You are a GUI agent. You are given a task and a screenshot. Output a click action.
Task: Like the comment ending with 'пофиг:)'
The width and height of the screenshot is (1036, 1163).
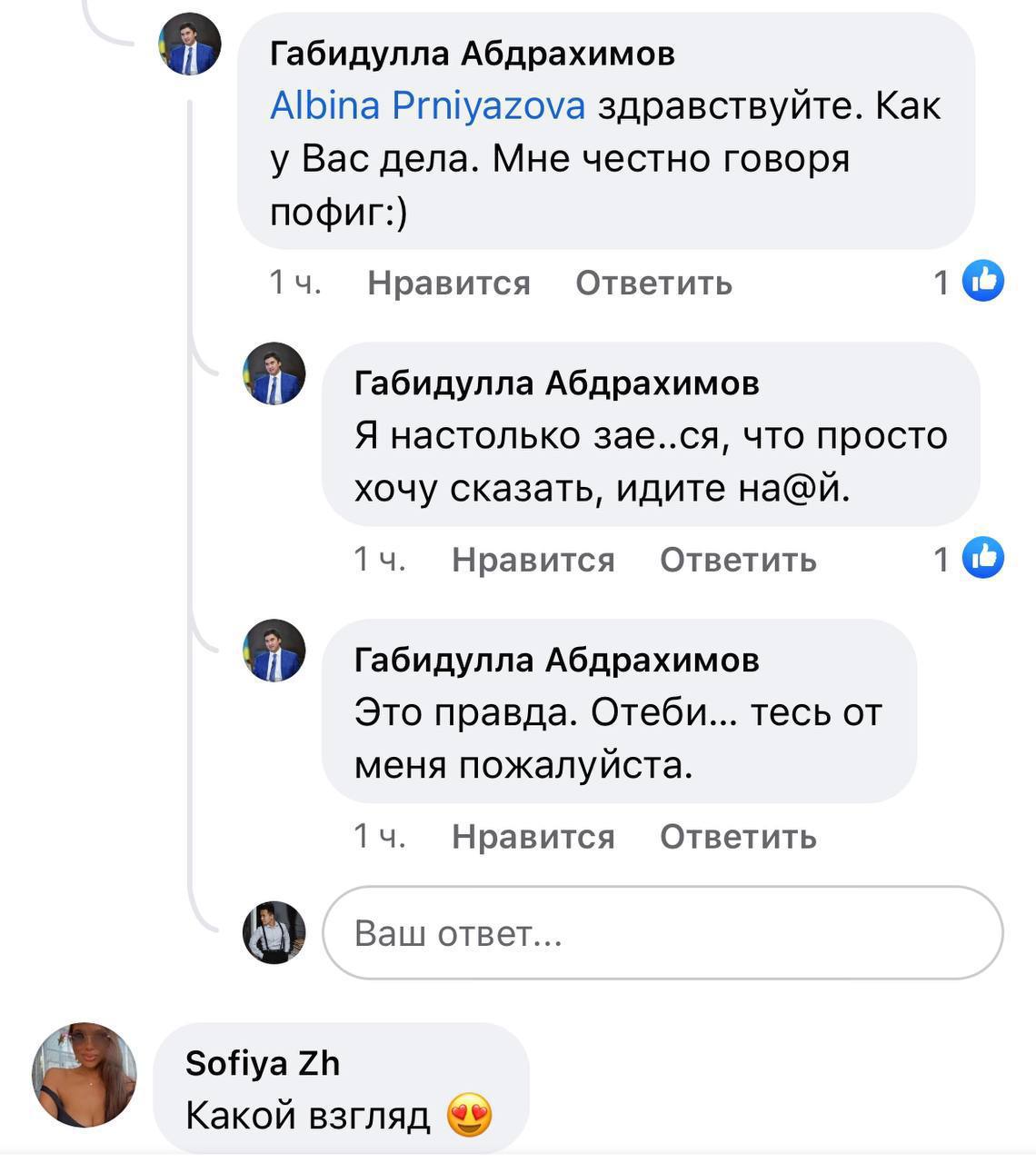pos(448,283)
